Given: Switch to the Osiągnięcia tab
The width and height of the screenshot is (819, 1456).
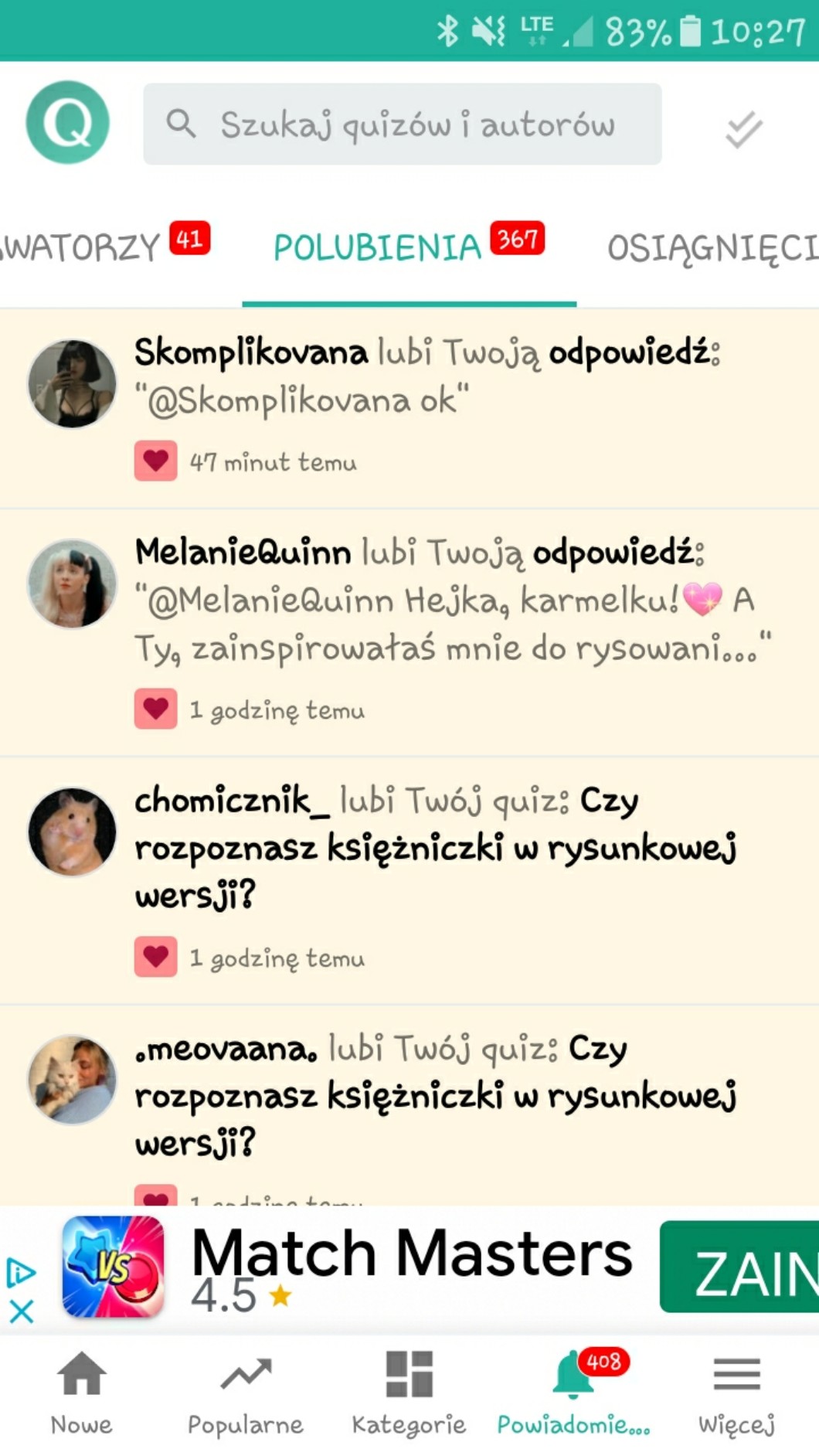Looking at the screenshot, I should coord(711,247).
